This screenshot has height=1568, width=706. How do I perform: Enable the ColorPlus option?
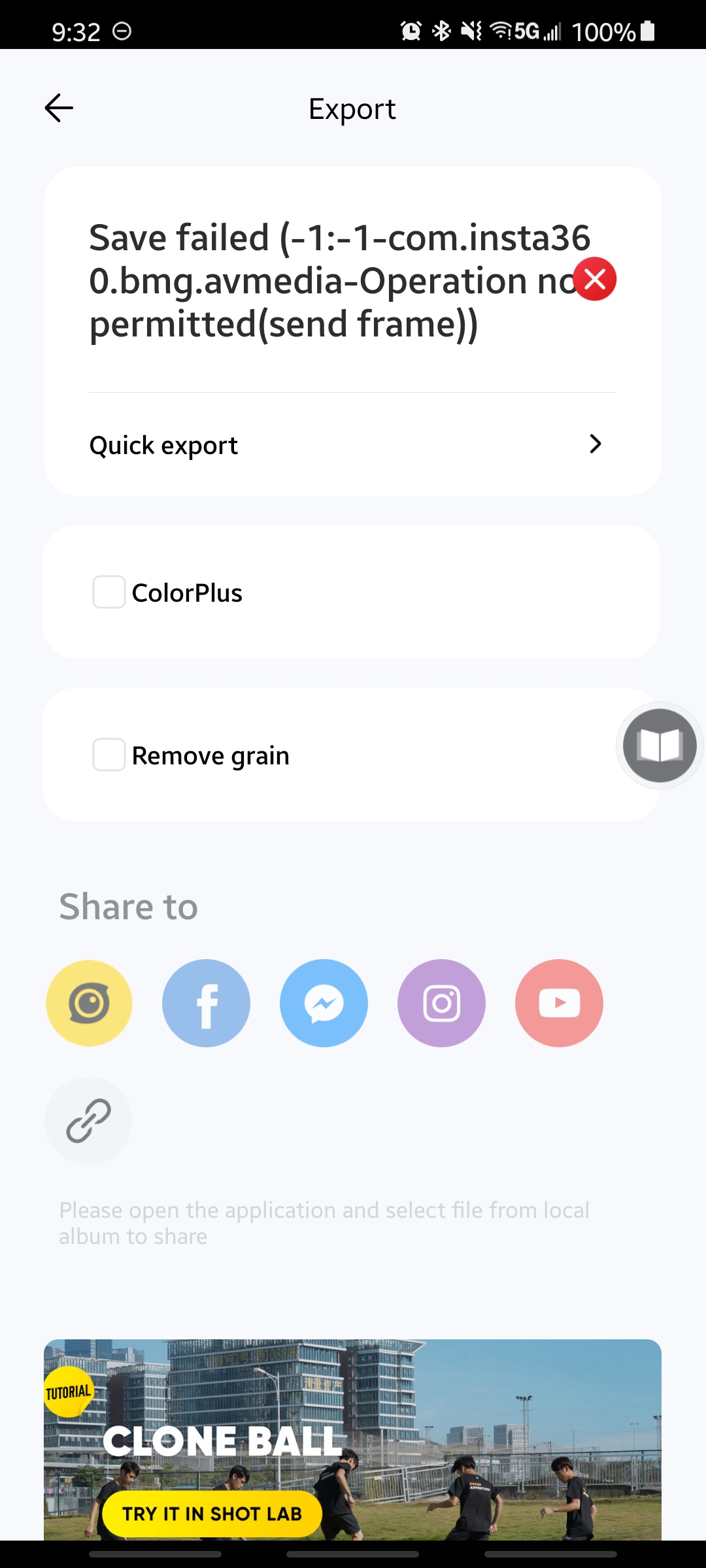click(109, 592)
